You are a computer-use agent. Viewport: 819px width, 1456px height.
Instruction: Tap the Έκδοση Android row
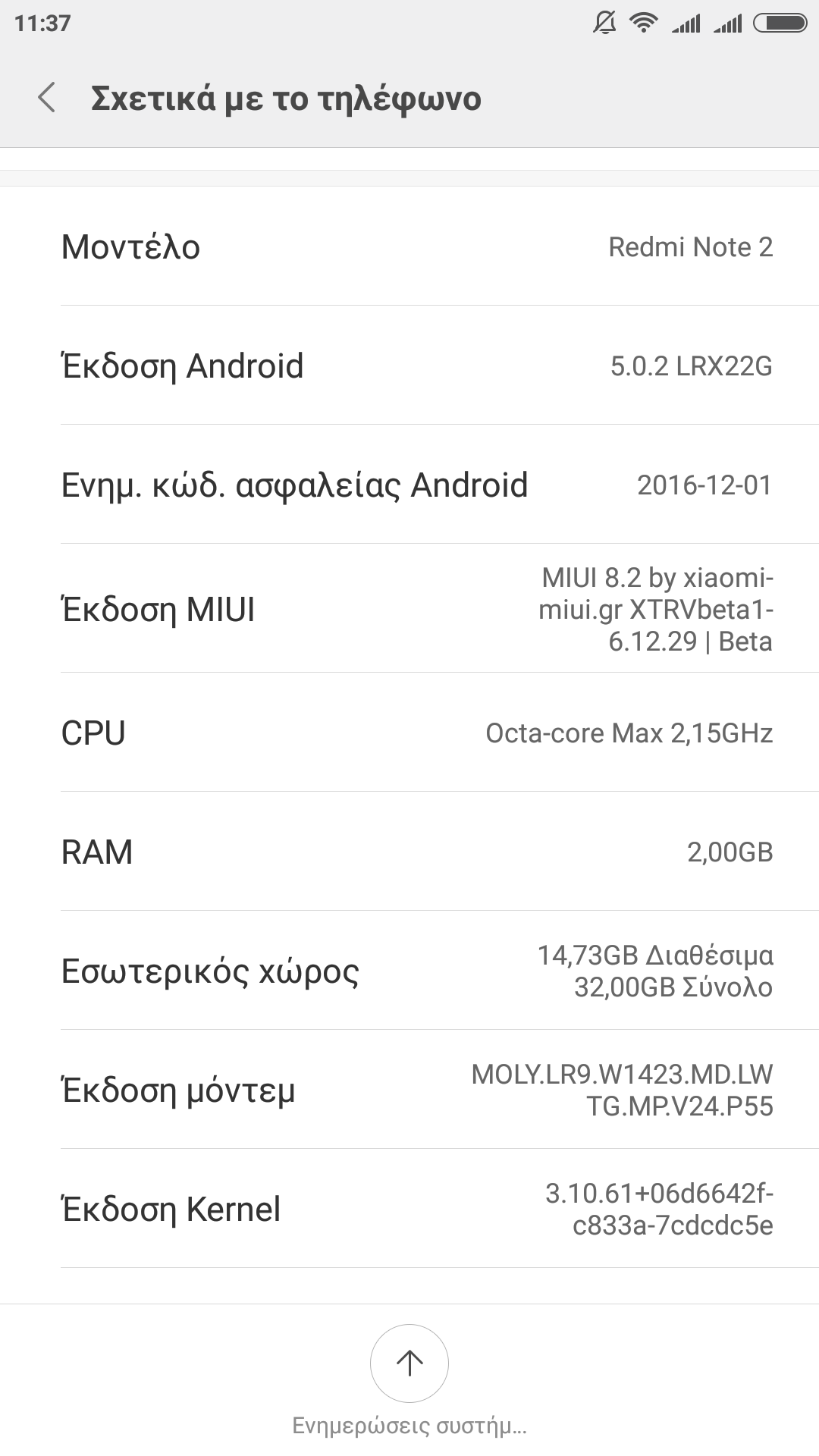click(x=409, y=366)
